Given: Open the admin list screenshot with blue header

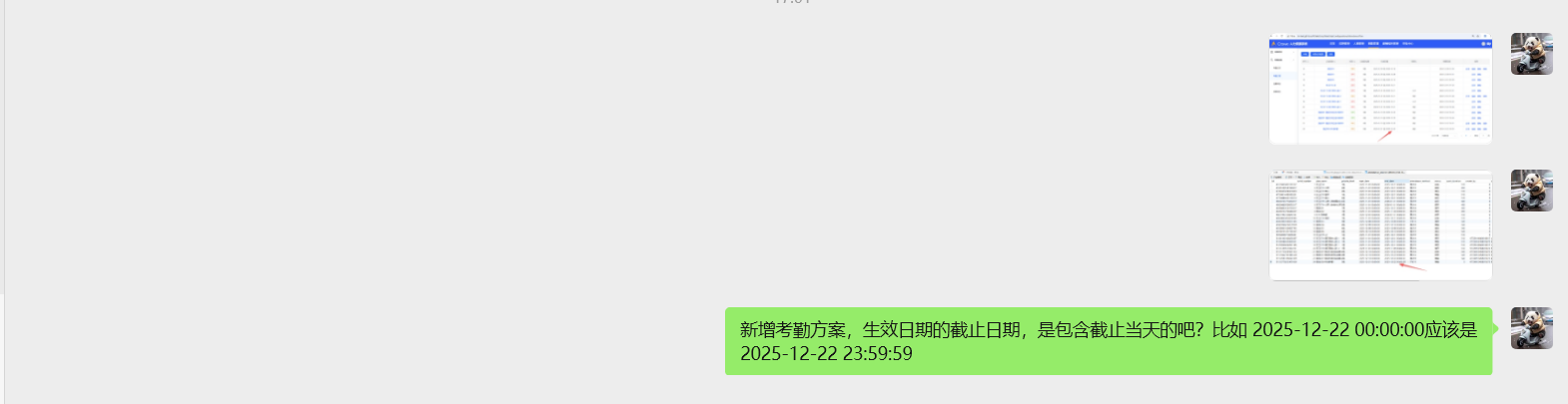Looking at the screenshot, I should [x=1379, y=89].
